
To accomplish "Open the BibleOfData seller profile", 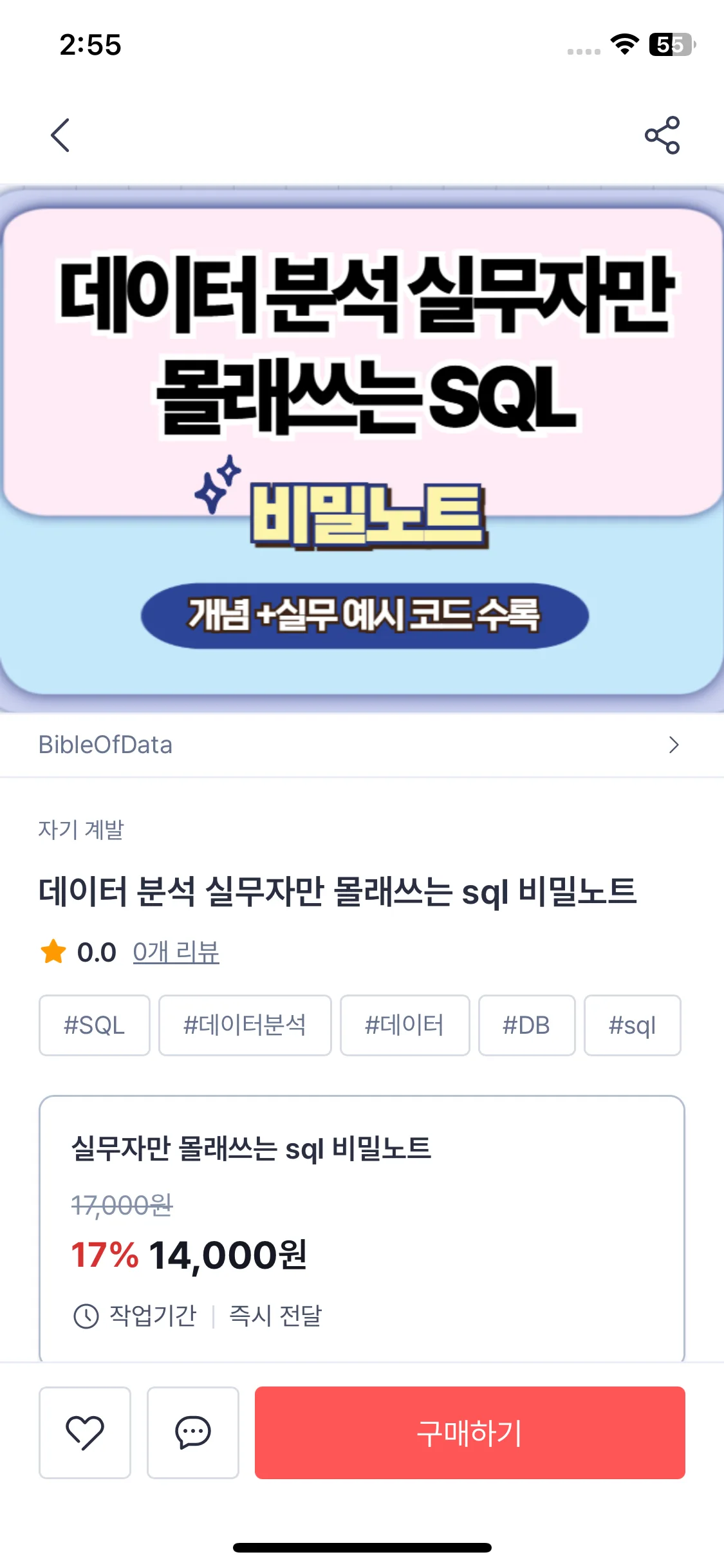I will coord(362,745).
